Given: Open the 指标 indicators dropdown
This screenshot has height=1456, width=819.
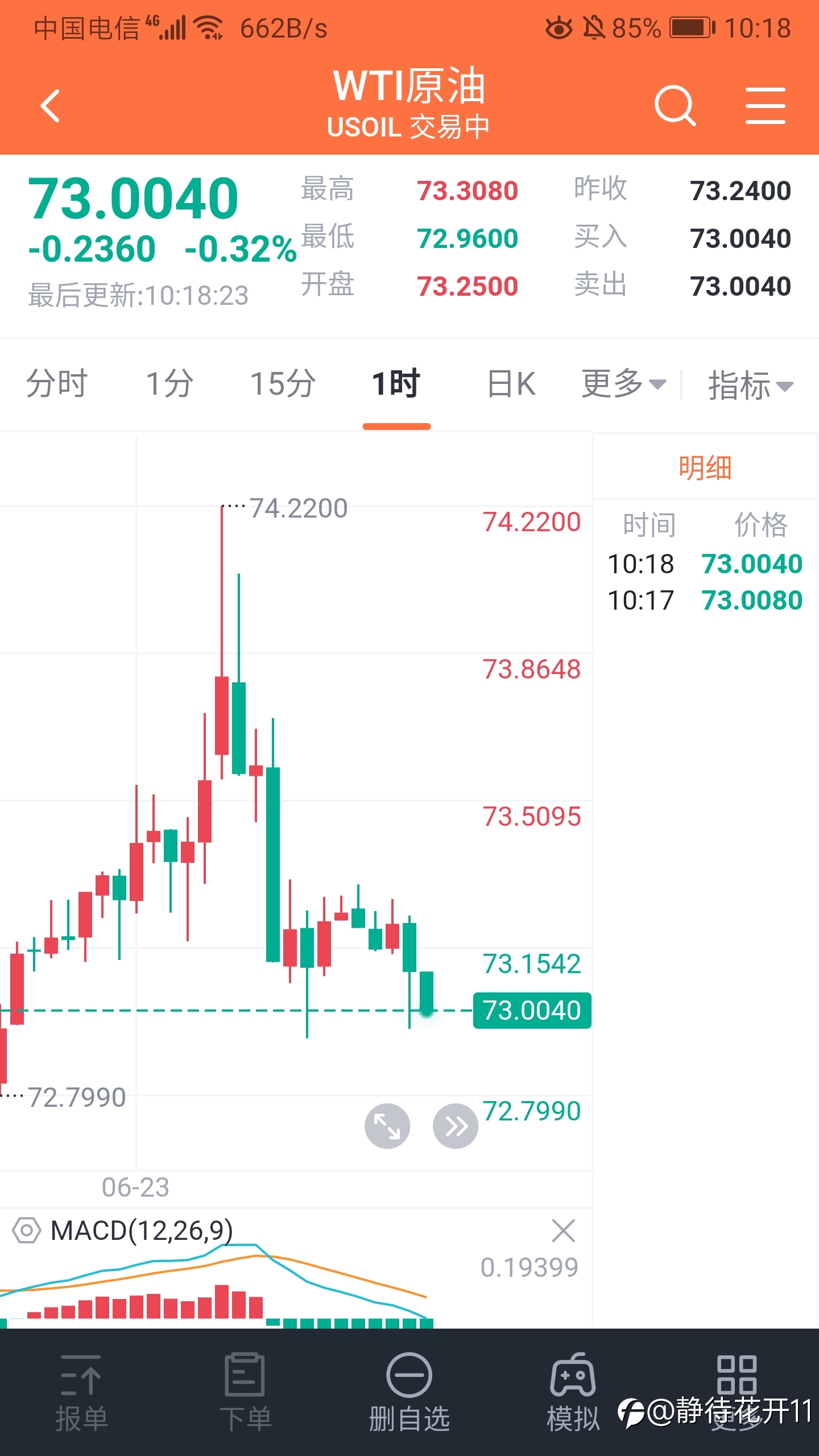Looking at the screenshot, I should [751, 385].
